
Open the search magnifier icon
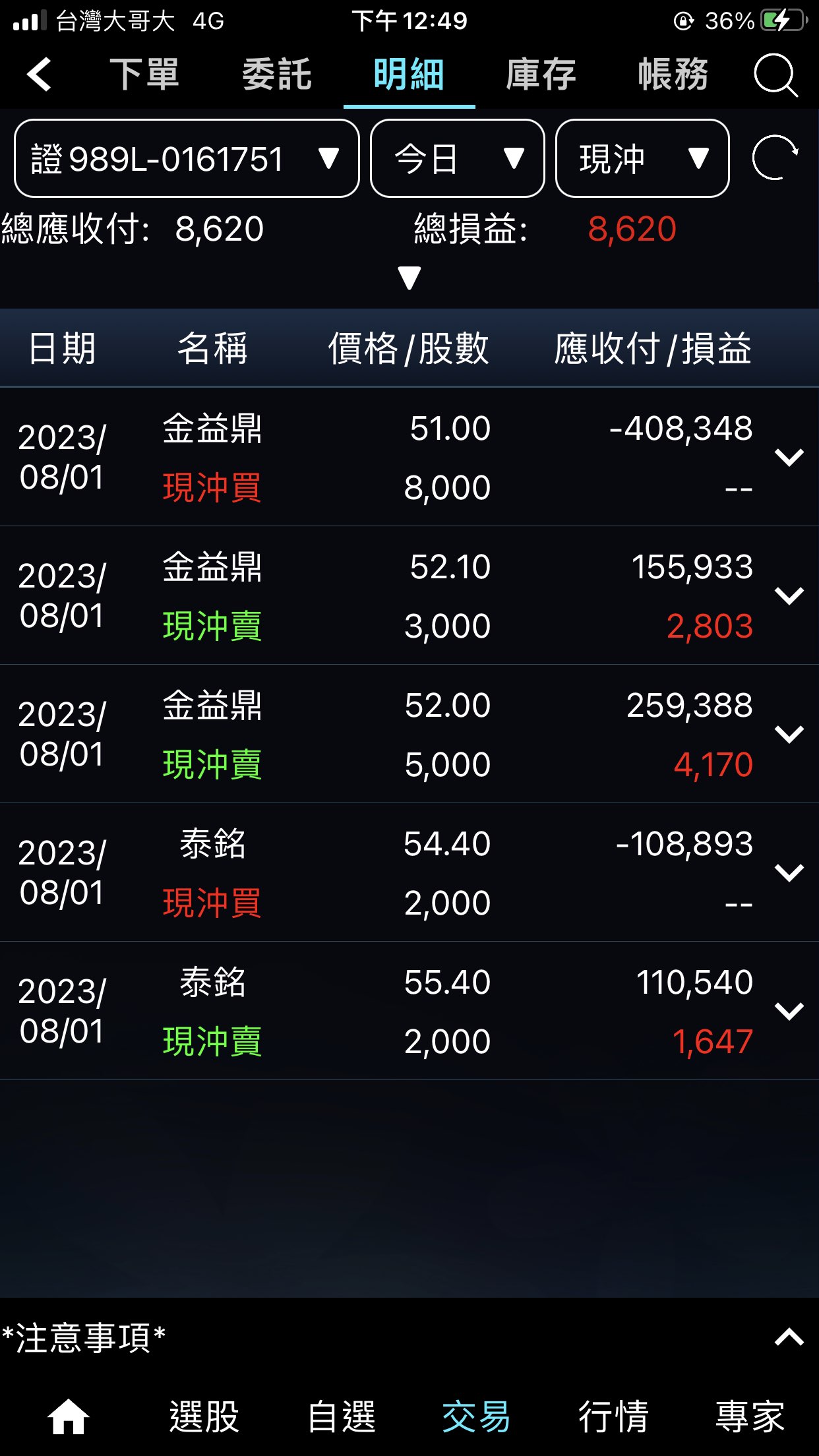point(775,75)
